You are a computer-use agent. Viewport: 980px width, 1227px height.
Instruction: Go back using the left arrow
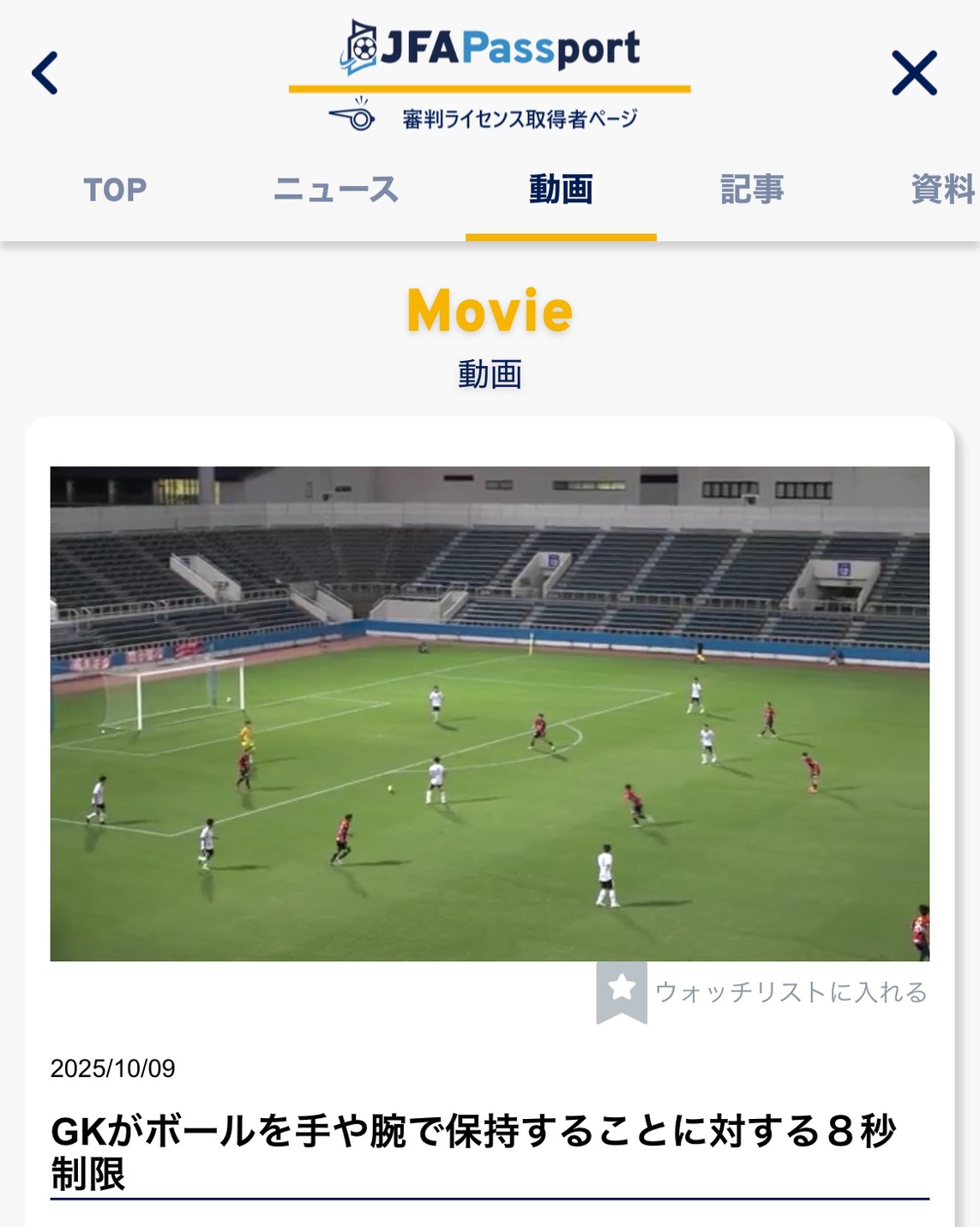point(45,73)
